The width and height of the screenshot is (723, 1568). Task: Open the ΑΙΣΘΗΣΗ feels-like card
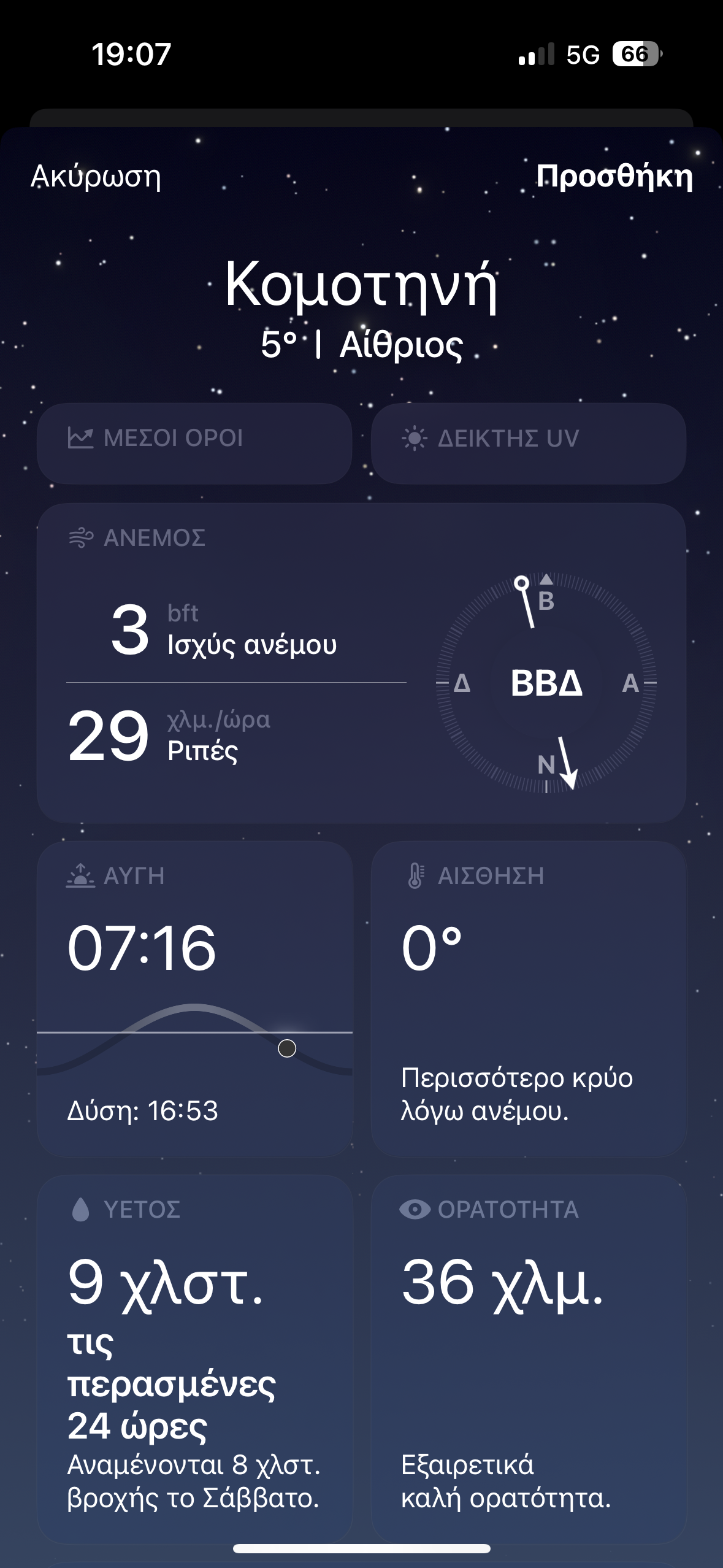[528, 999]
